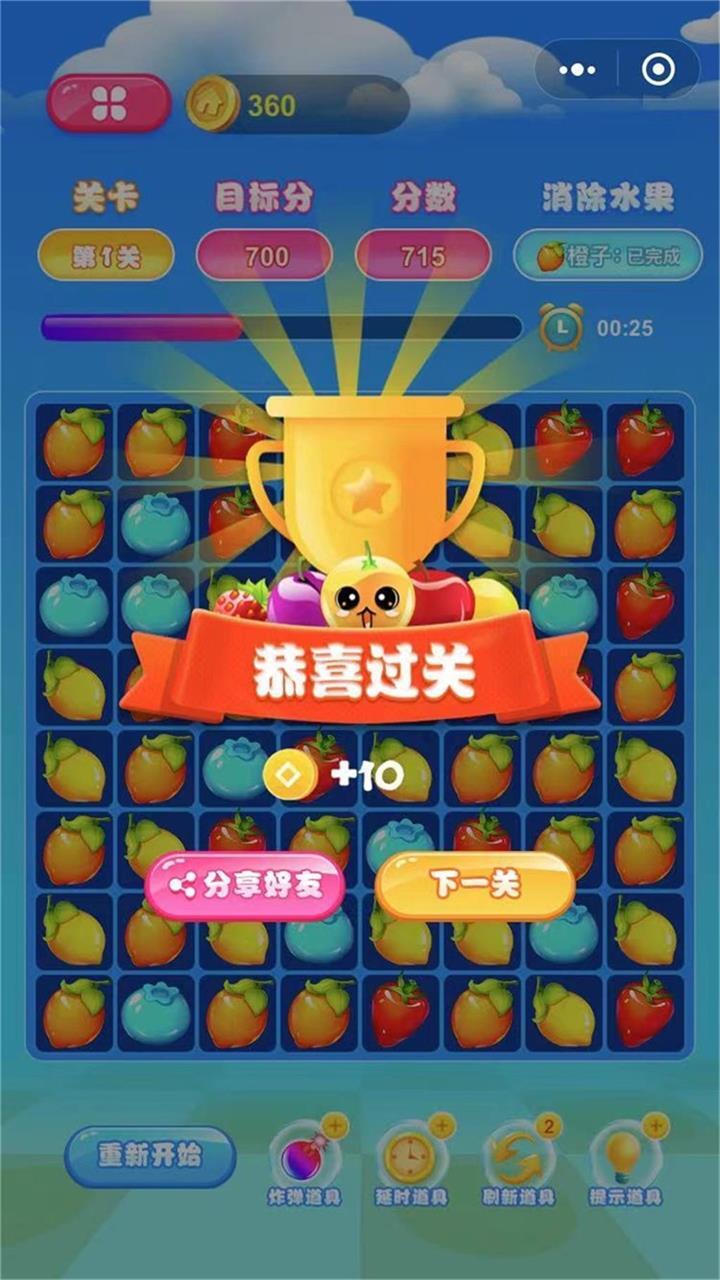Use the 延时道具 time extension item
The image size is (720, 1280).
coord(411,1160)
